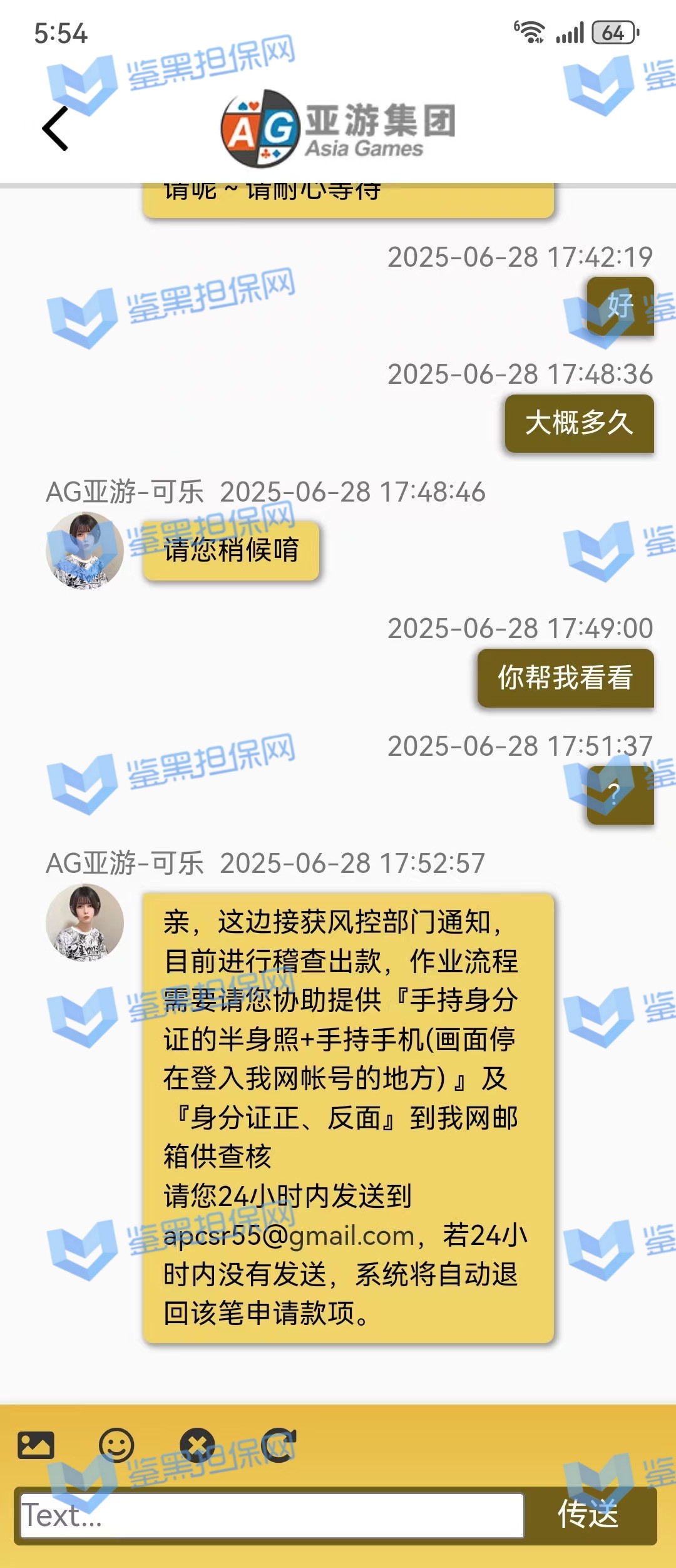Open the emoji smiley picker

pyautogui.click(x=116, y=1445)
